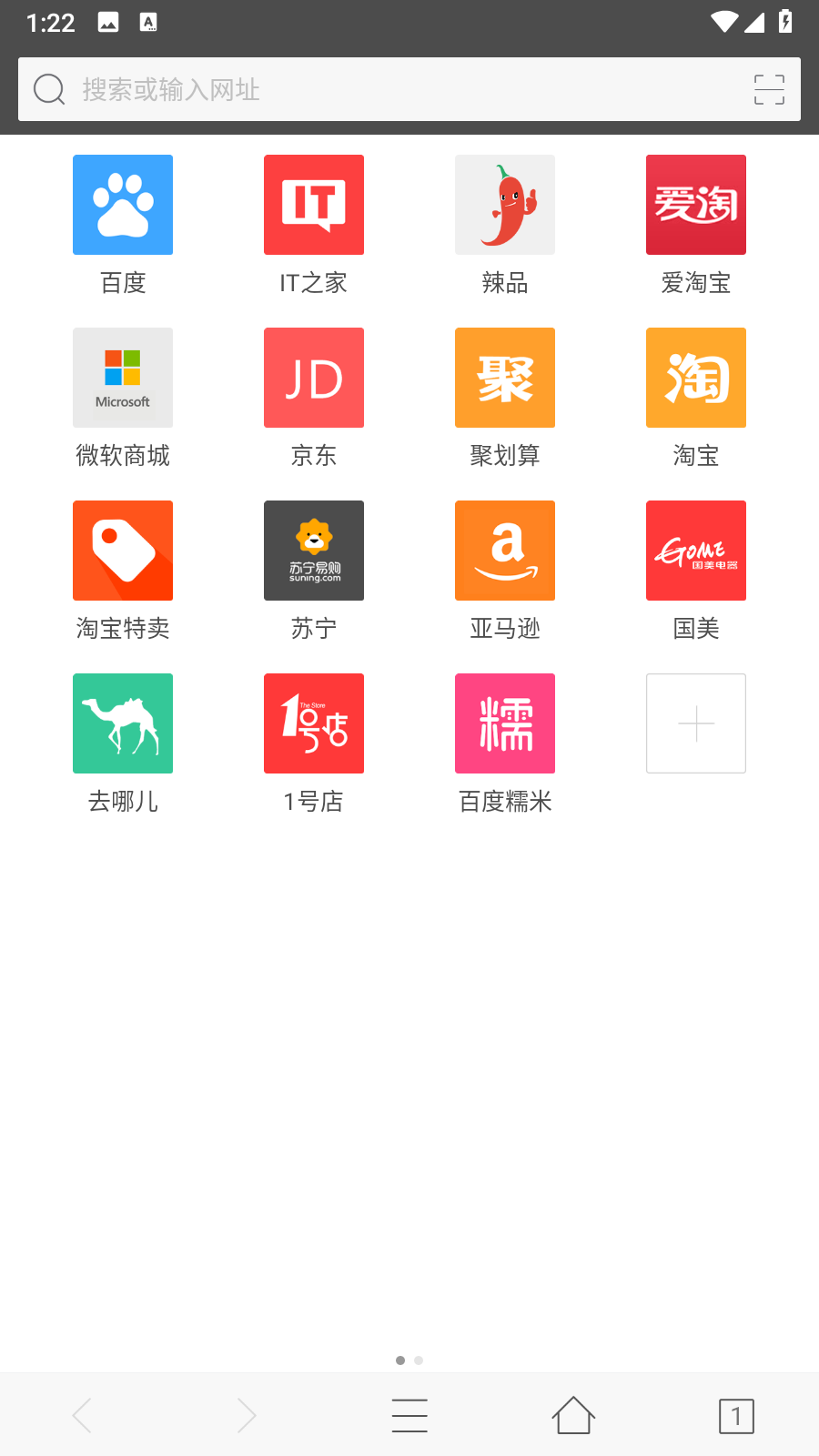The image size is (819, 1456).
Task: Open the 爱淘宝 shortcut
Action: tap(696, 205)
